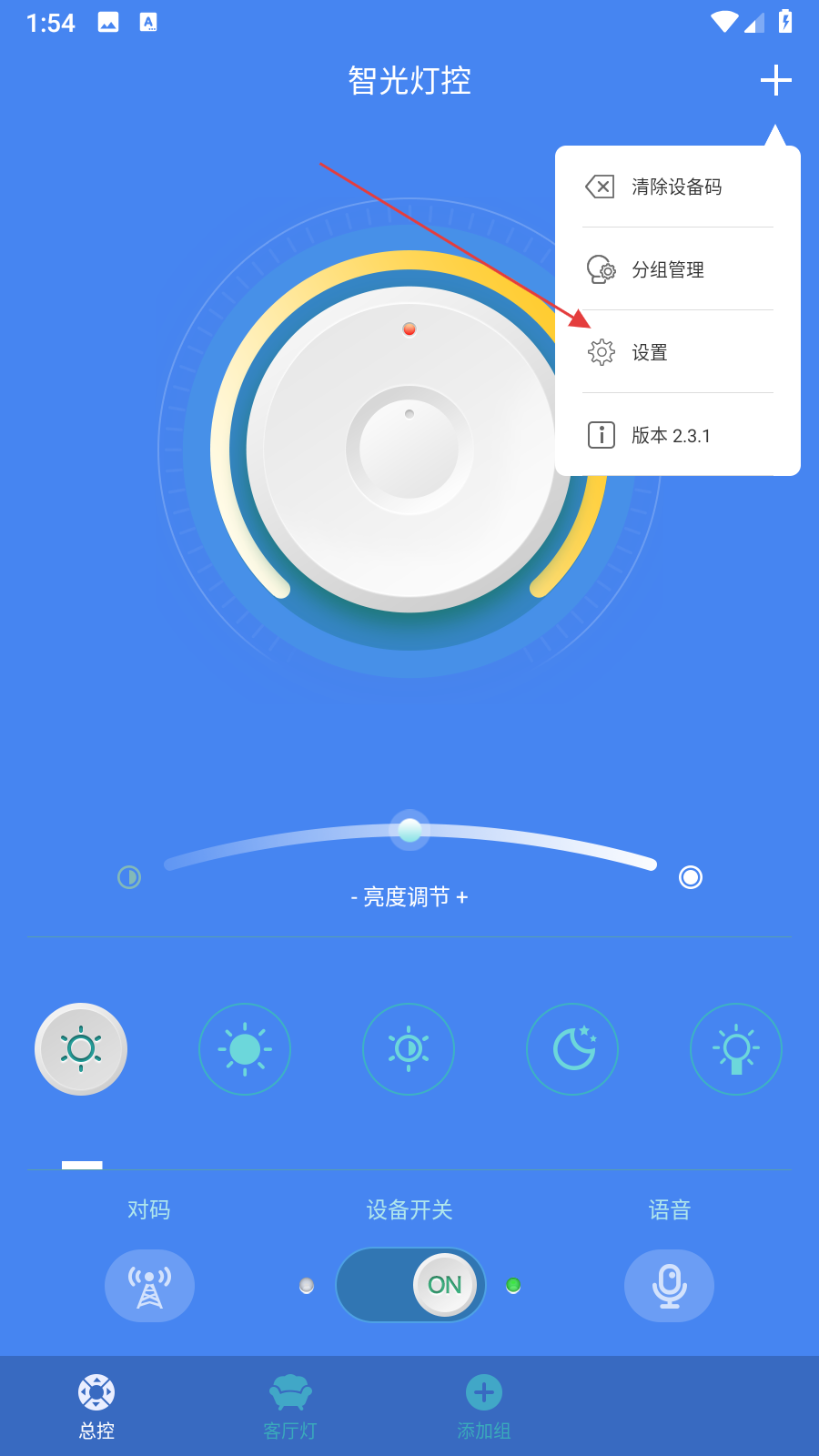Tap the full brightness icon beside slider

pos(691,877)
